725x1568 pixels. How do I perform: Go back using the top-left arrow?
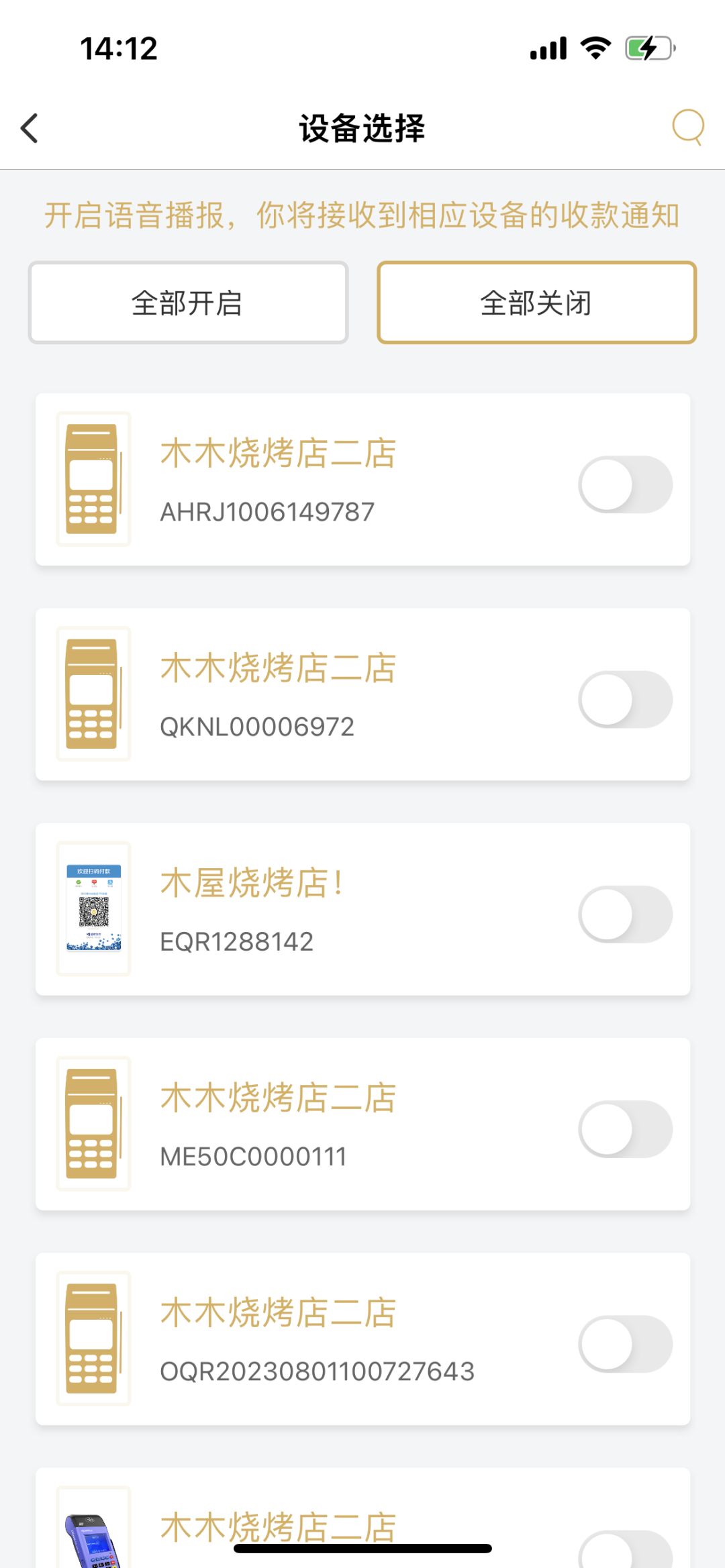(30, 128)
